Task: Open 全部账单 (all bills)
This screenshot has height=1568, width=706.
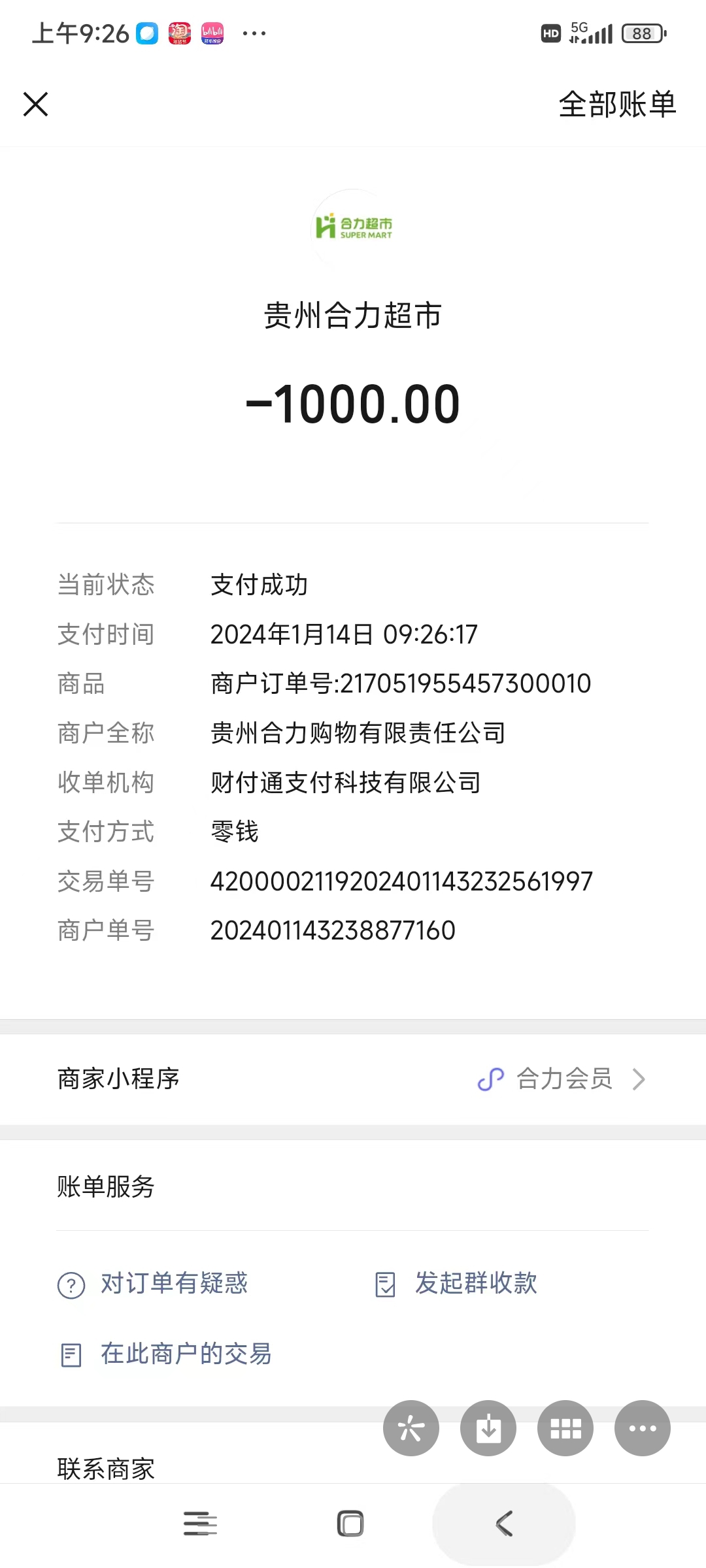Action: click(x=616, y=104)
